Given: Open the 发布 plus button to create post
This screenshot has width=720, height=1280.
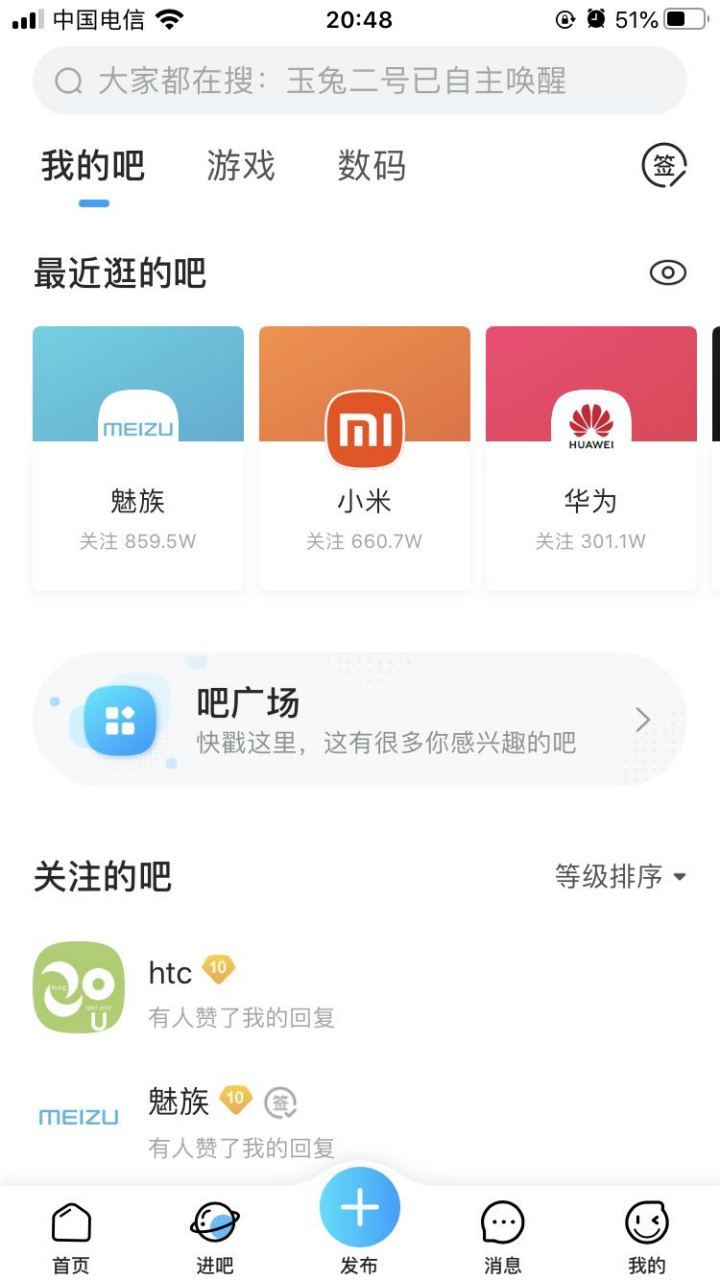Looking at the screenshot, I should pos(359,1207).
